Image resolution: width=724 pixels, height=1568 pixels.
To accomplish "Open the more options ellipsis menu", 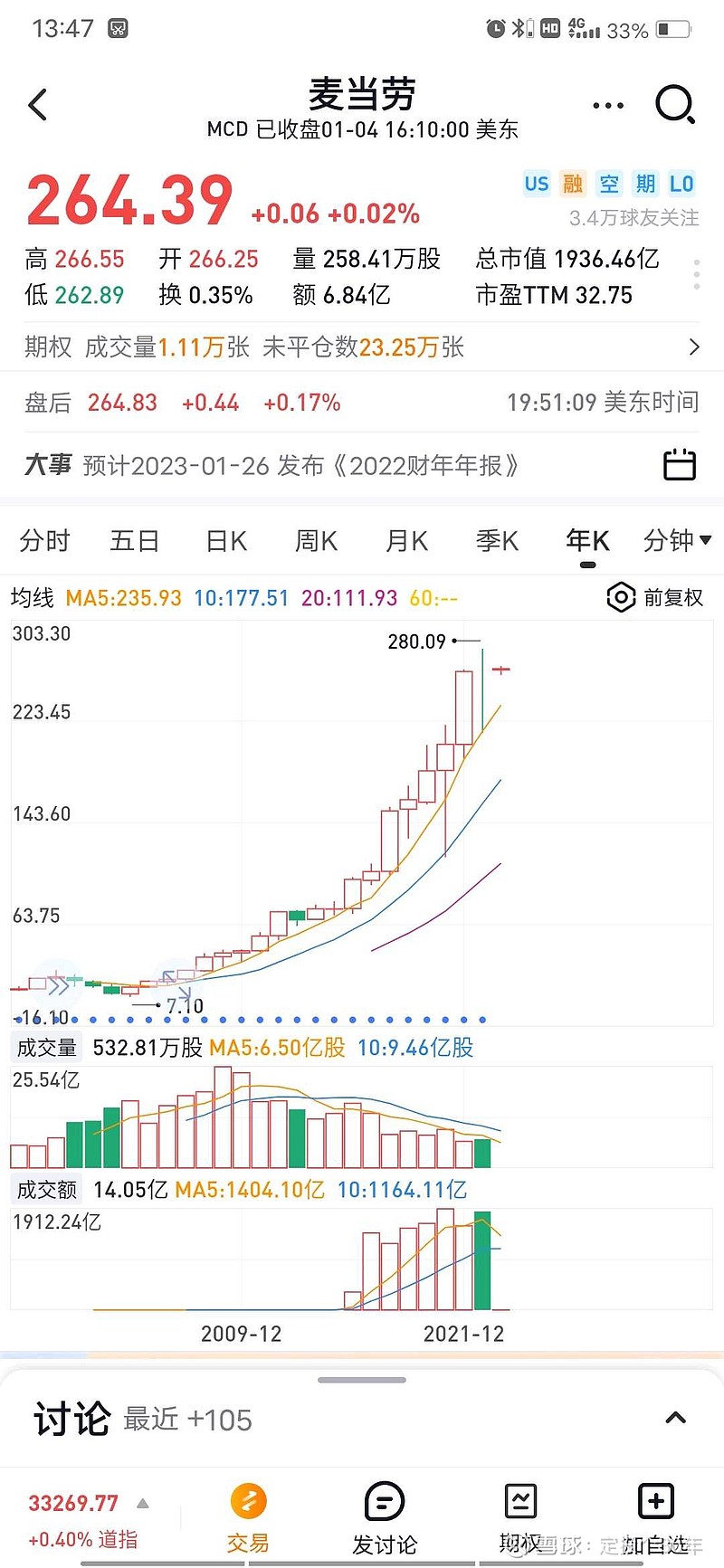I will (607, 104).
